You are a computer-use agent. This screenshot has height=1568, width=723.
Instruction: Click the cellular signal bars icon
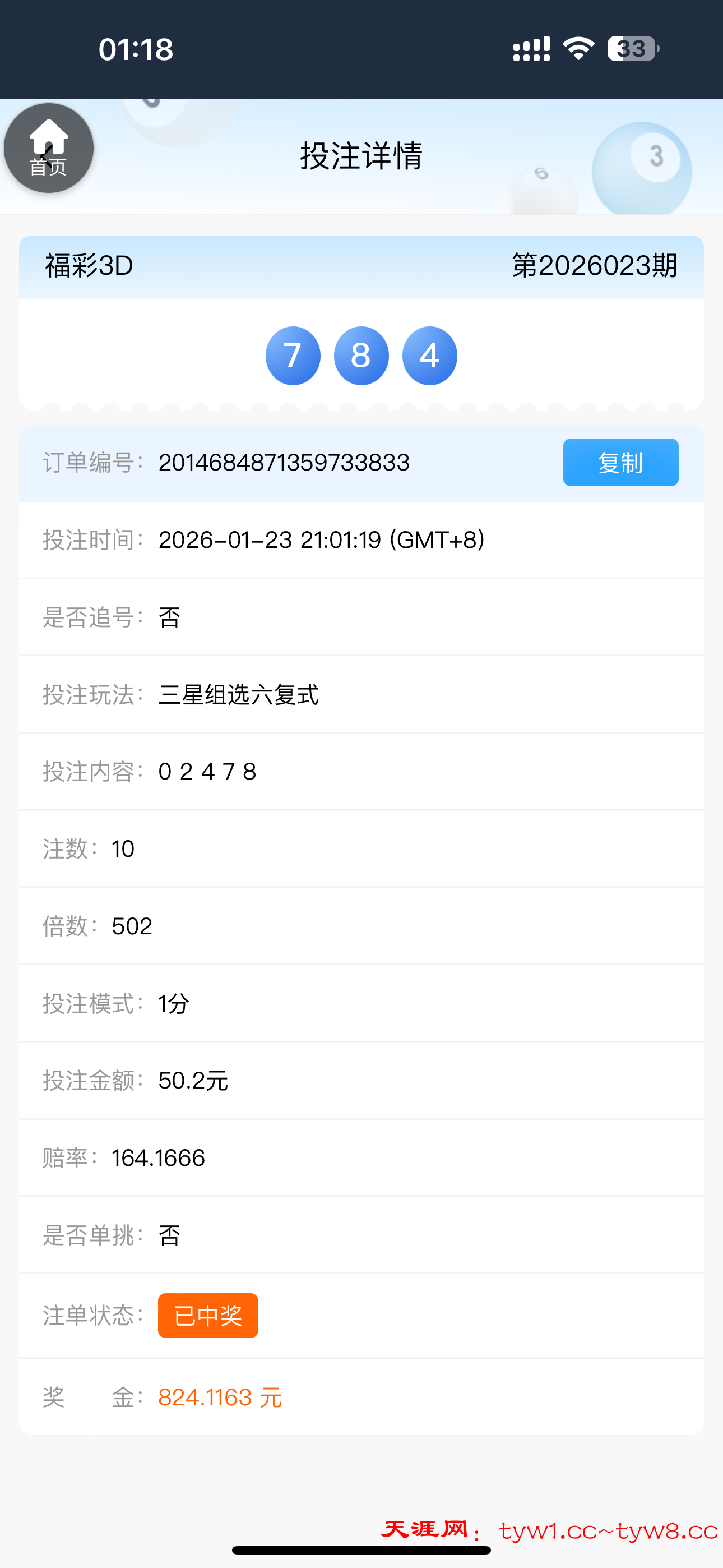(531, 48)
